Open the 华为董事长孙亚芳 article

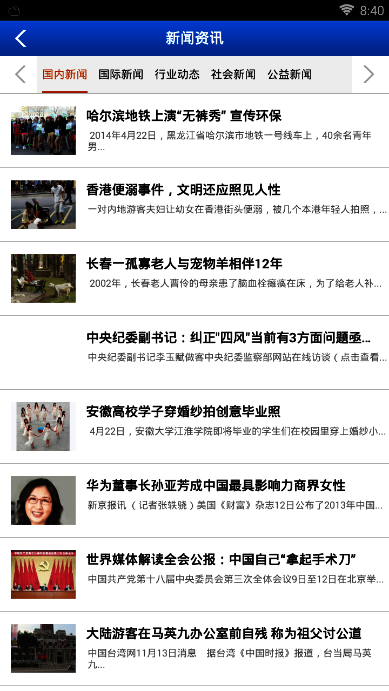coord(194,501)
